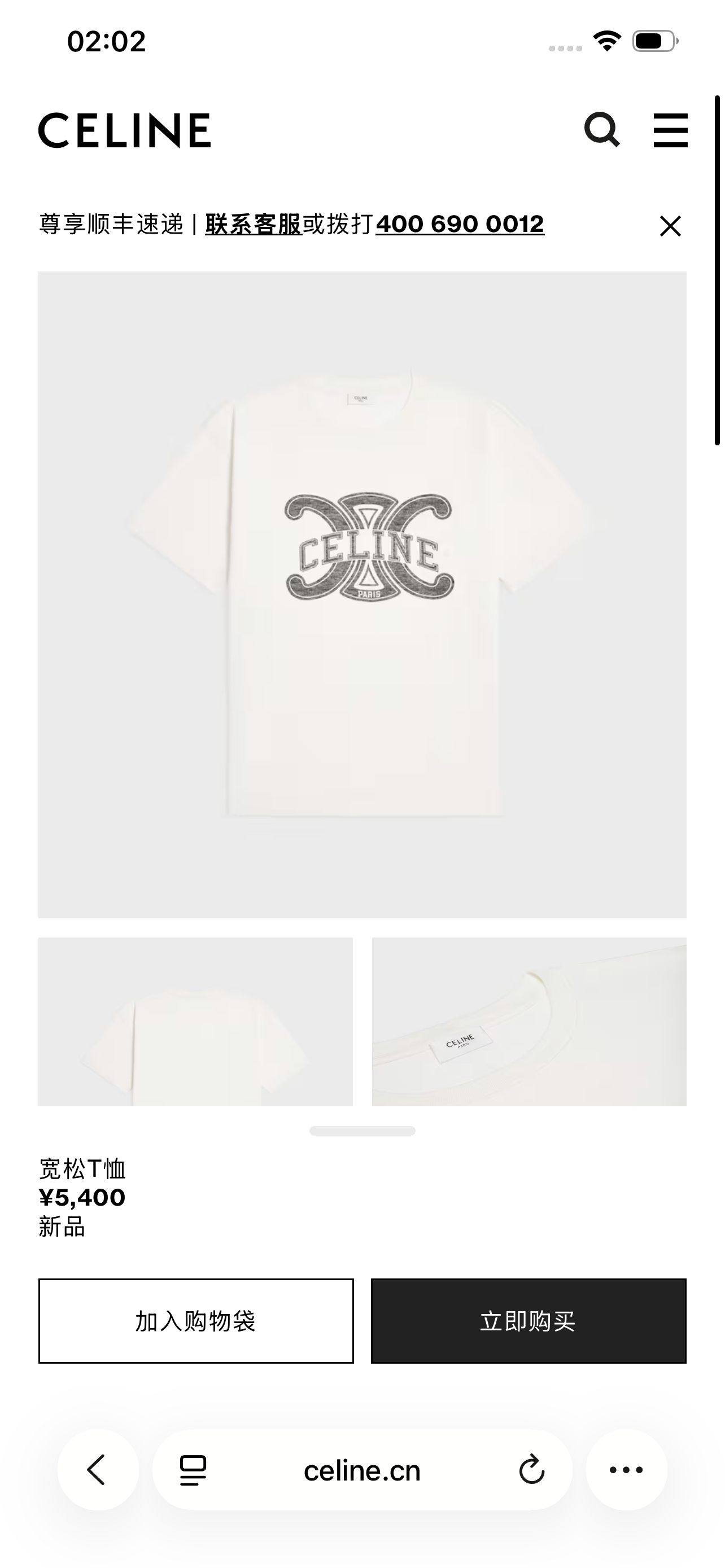Open the collar label close-up image
Screen dimensions: 725x1568
529,1022
